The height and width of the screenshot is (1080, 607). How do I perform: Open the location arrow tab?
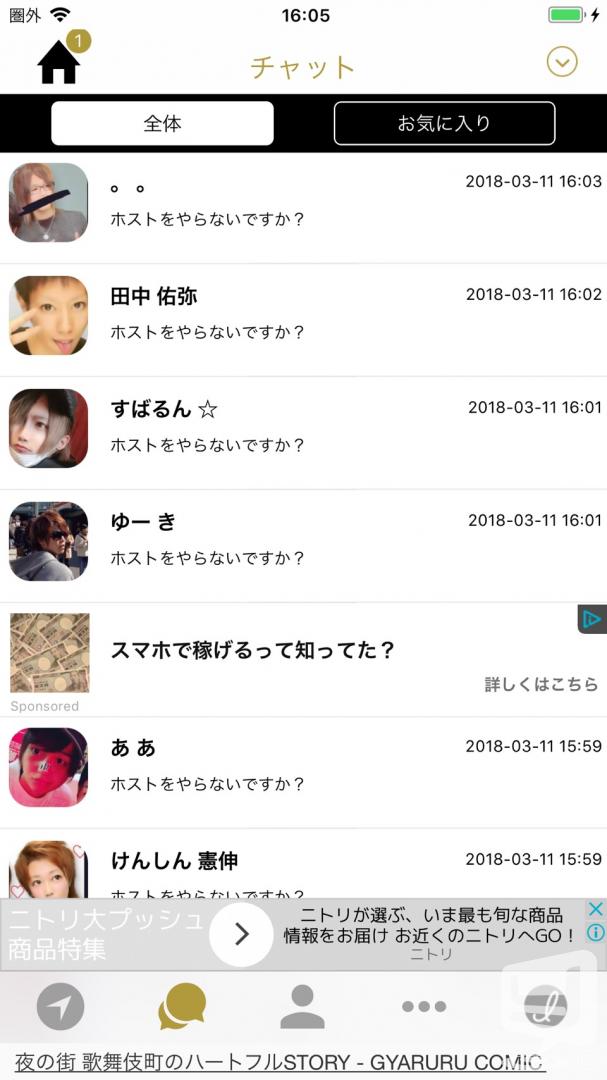pyautogui.click(x=61, y=1007)
